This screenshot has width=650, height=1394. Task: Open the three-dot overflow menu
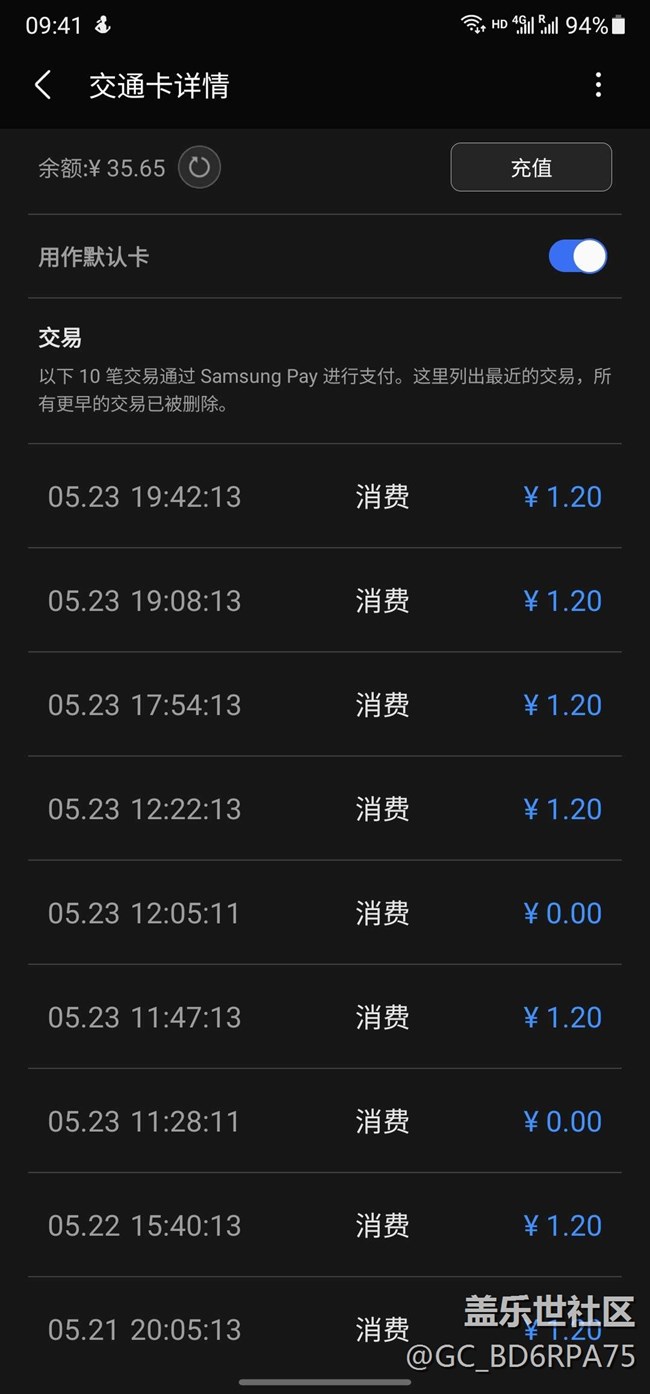(598, 85)
